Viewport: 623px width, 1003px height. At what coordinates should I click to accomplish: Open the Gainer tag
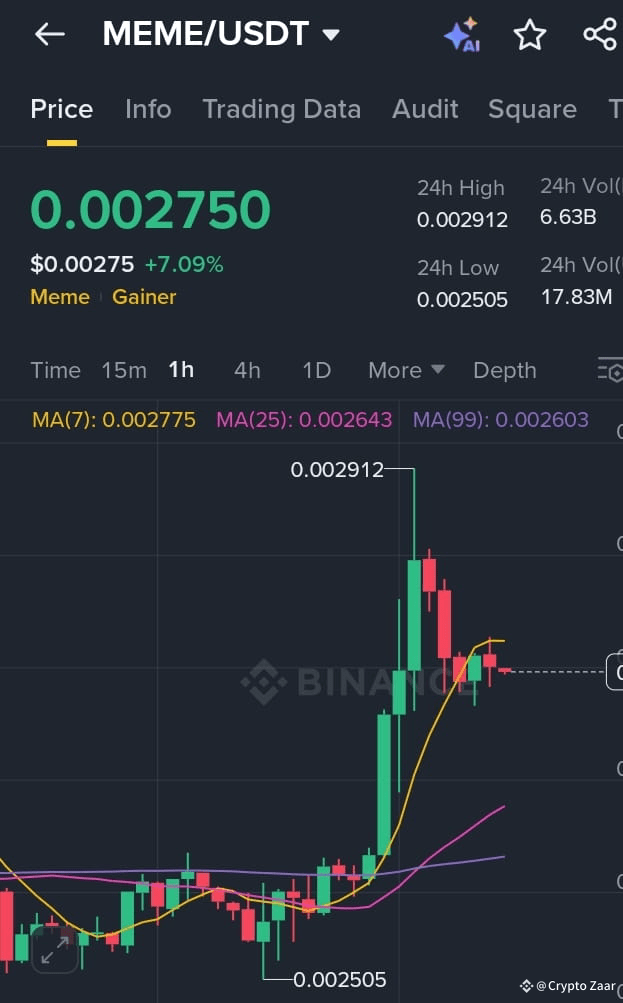[x=144, y=297]
